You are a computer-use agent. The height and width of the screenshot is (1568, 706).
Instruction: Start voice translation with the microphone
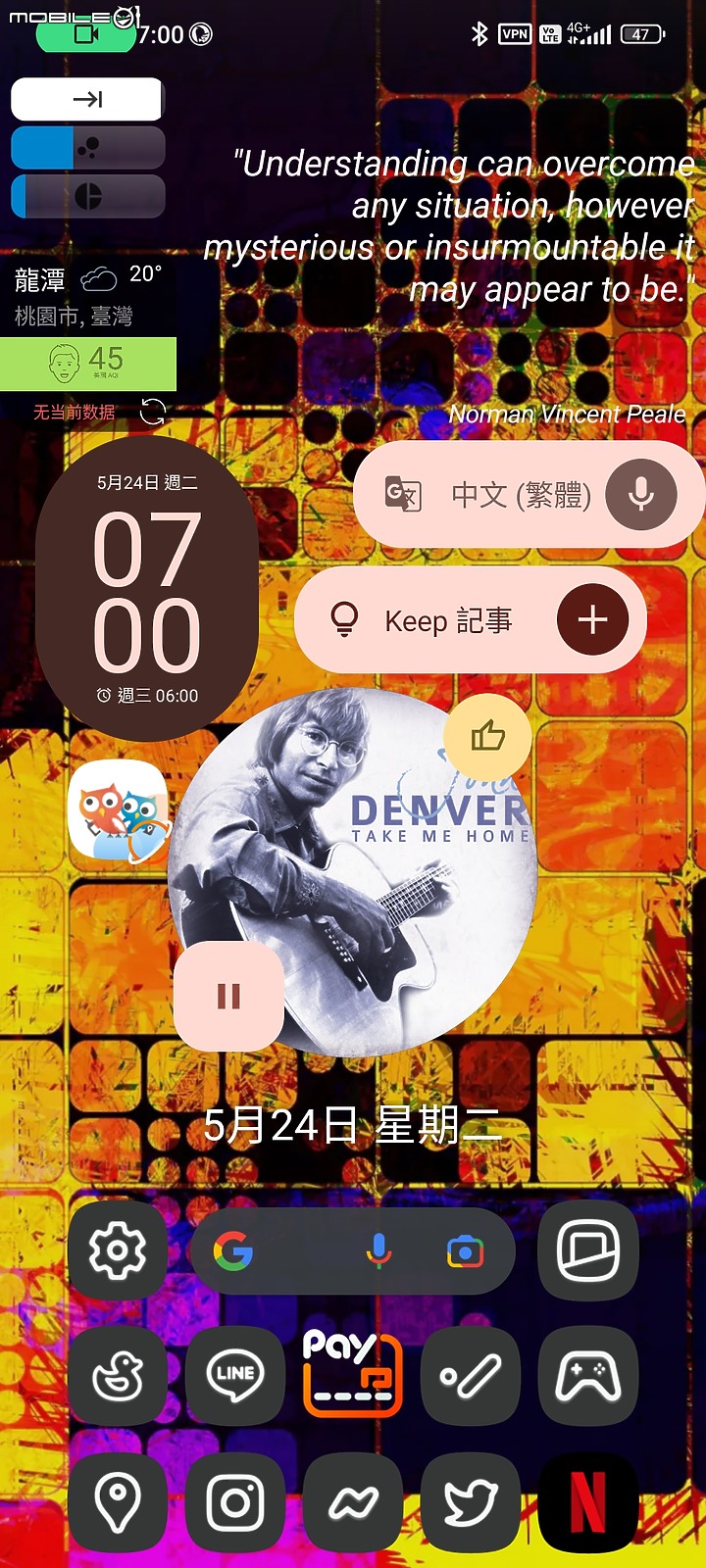pos(640,494)
